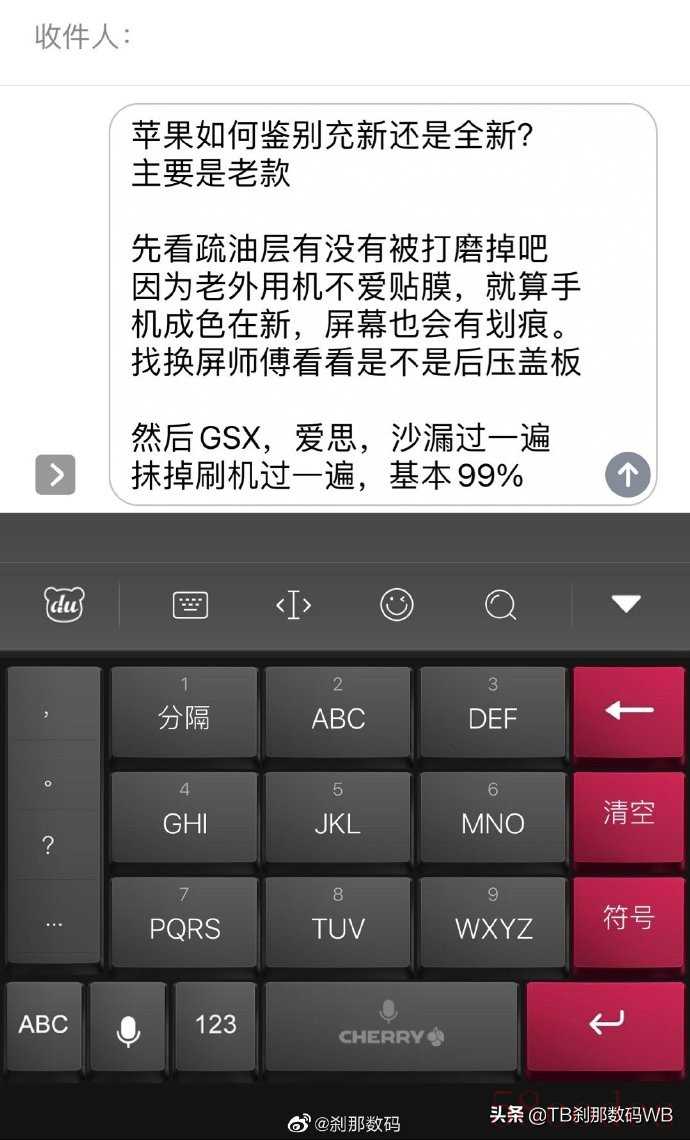Tap the backspace key
This screenshot has height=1140, width=690.
628,711
